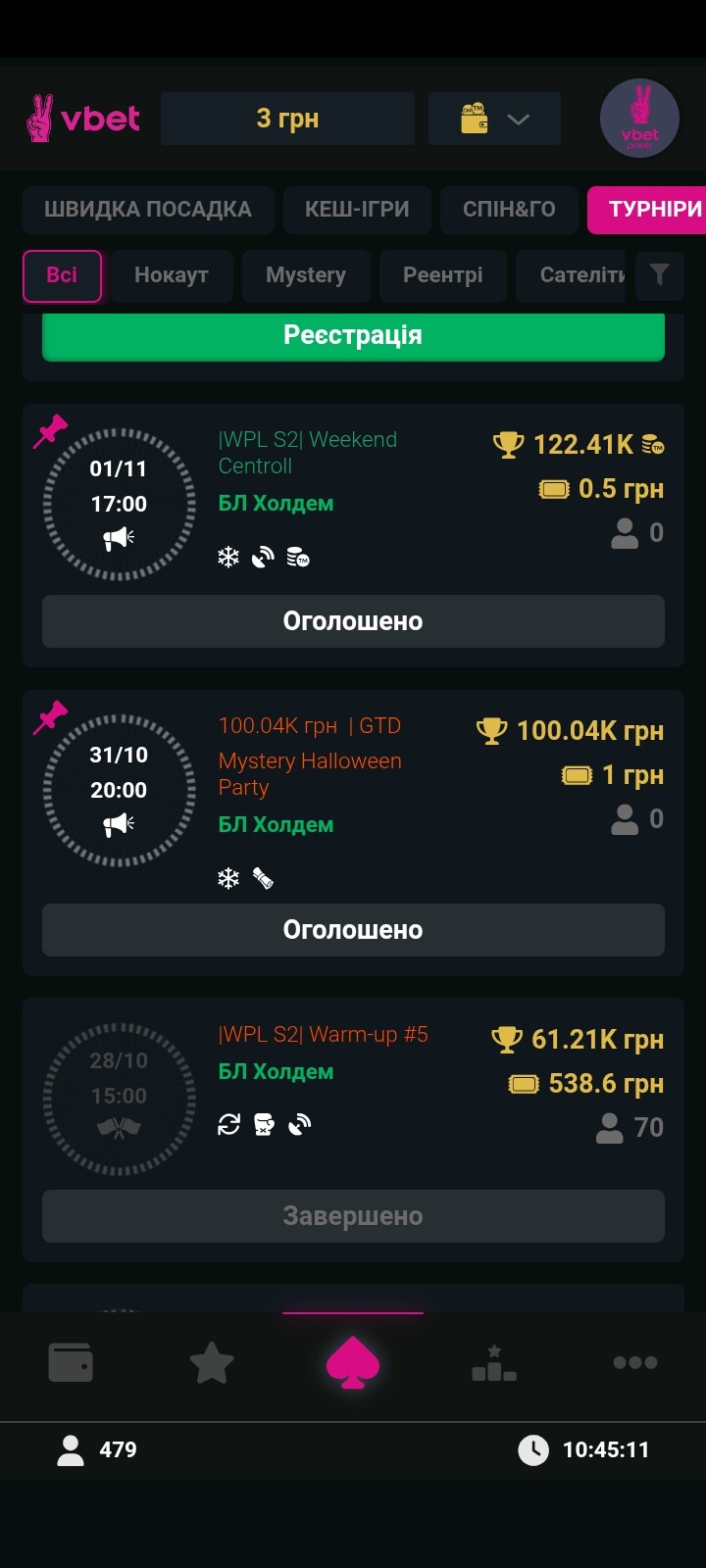The width and height of the screenshot is (706, 1568).
Task: Tap the 3 грн balance field
Action: click(287, 119)
